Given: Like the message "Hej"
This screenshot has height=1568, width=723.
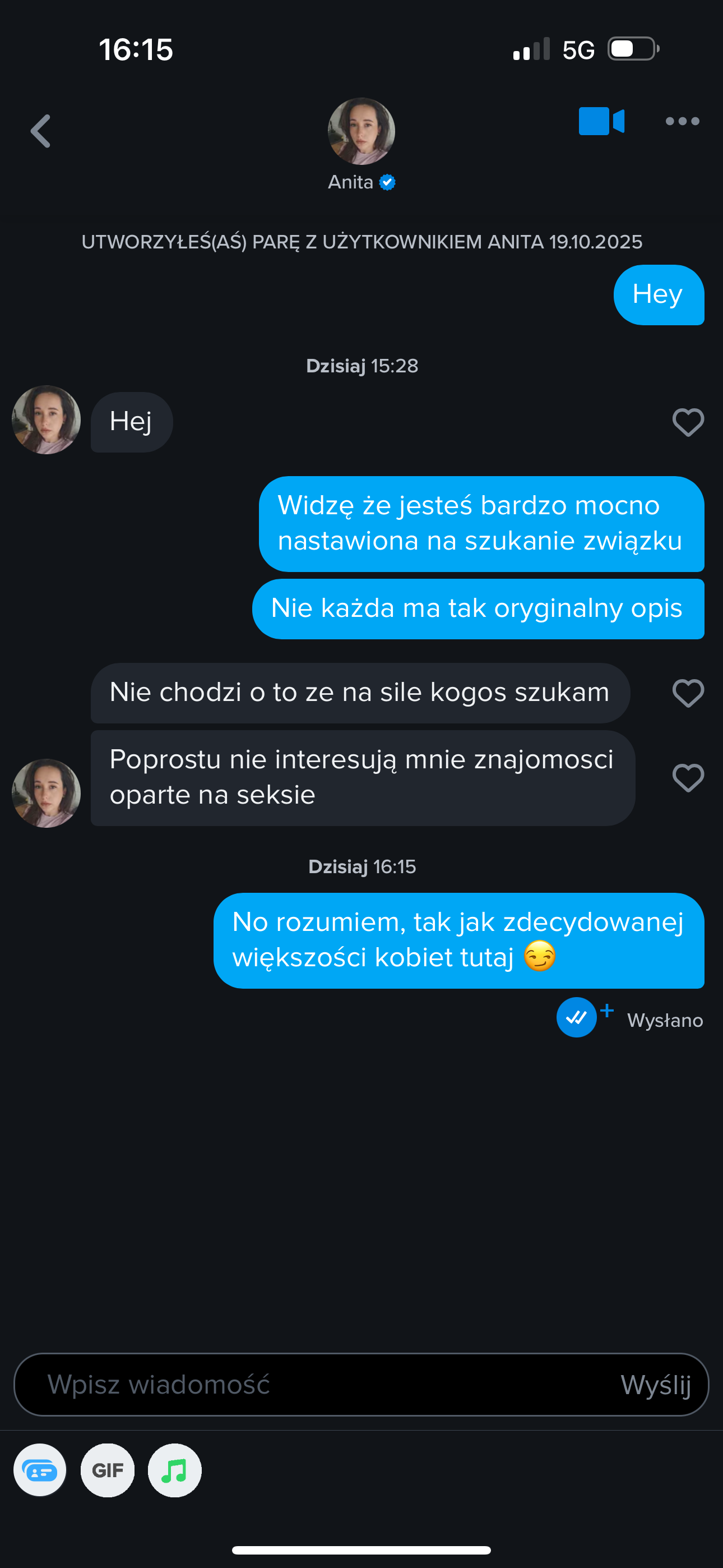Looking at the screenshot, I should pyautogui.click(x=688, y=422).
